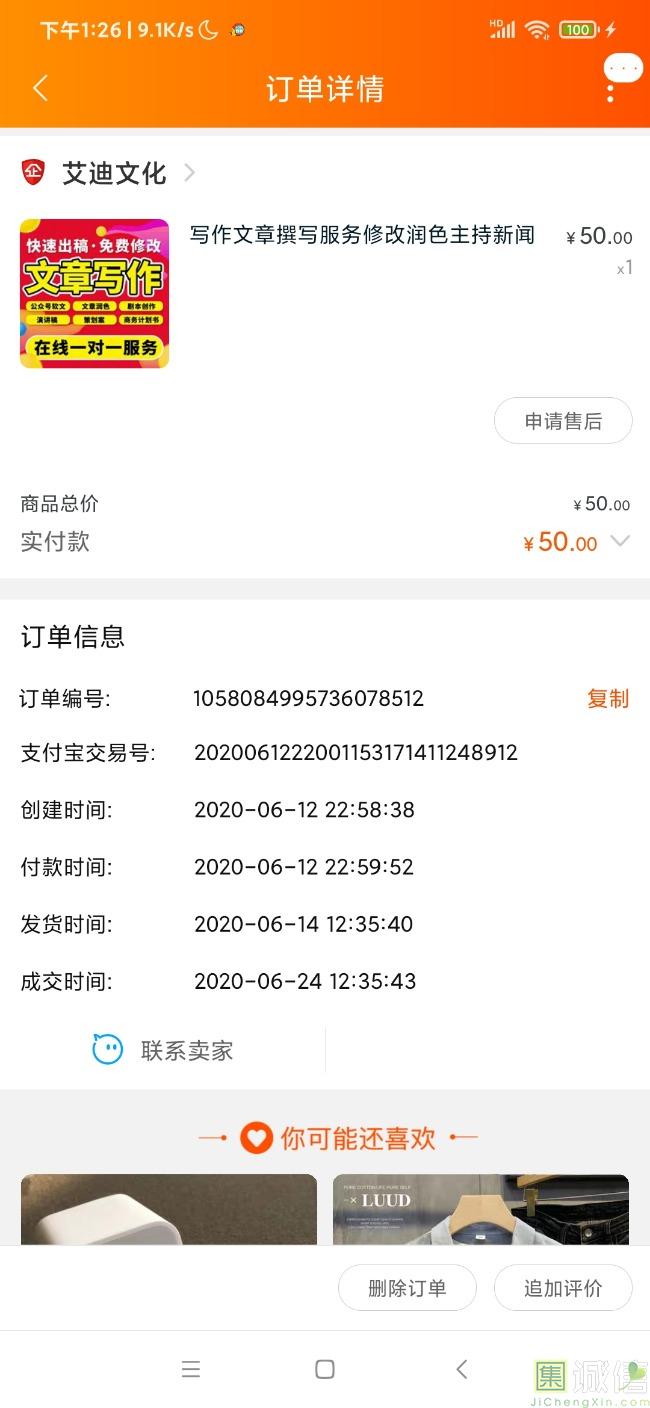
Task: Open the 艾迪文化 shop page
Action: (114, 173)
